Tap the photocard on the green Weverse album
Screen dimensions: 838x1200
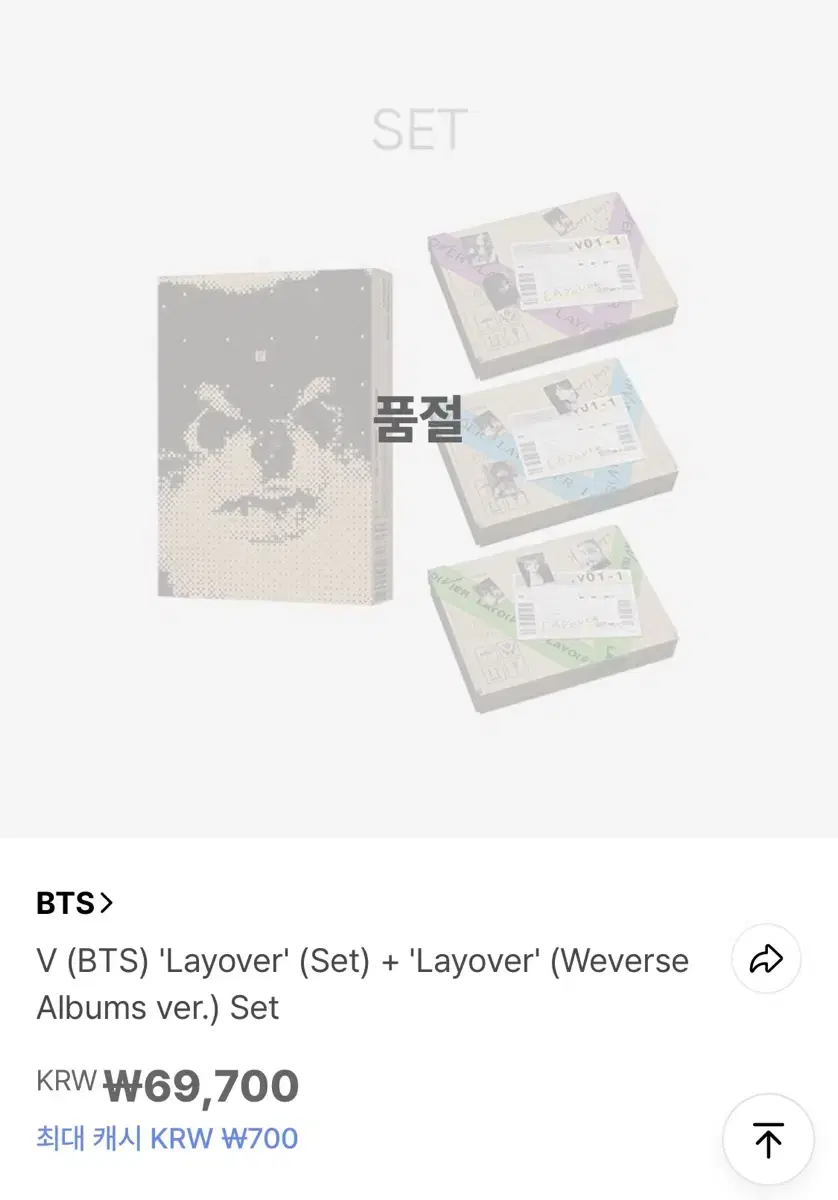point(535,572)
